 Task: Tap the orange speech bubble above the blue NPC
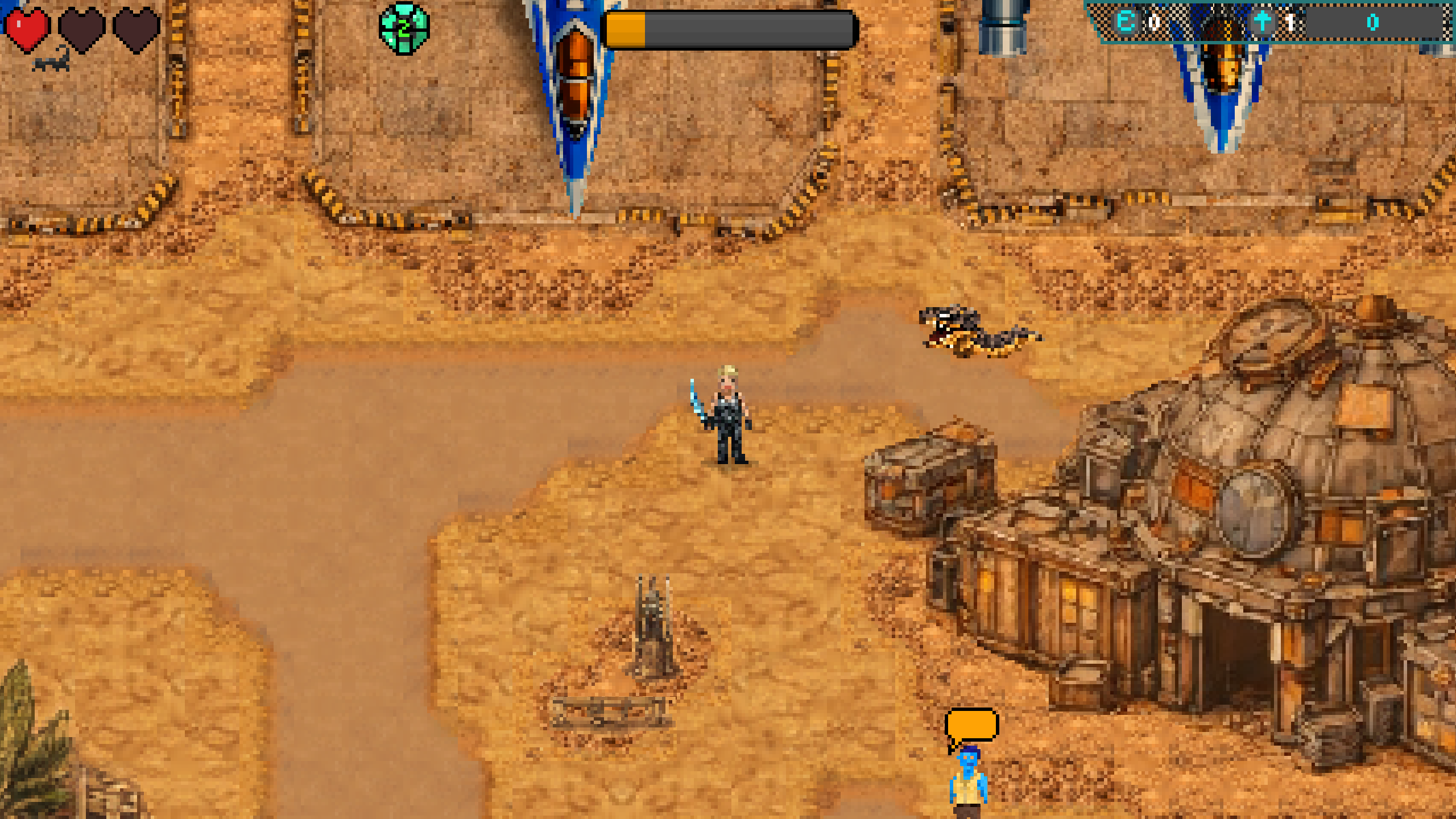click(971, 725)
